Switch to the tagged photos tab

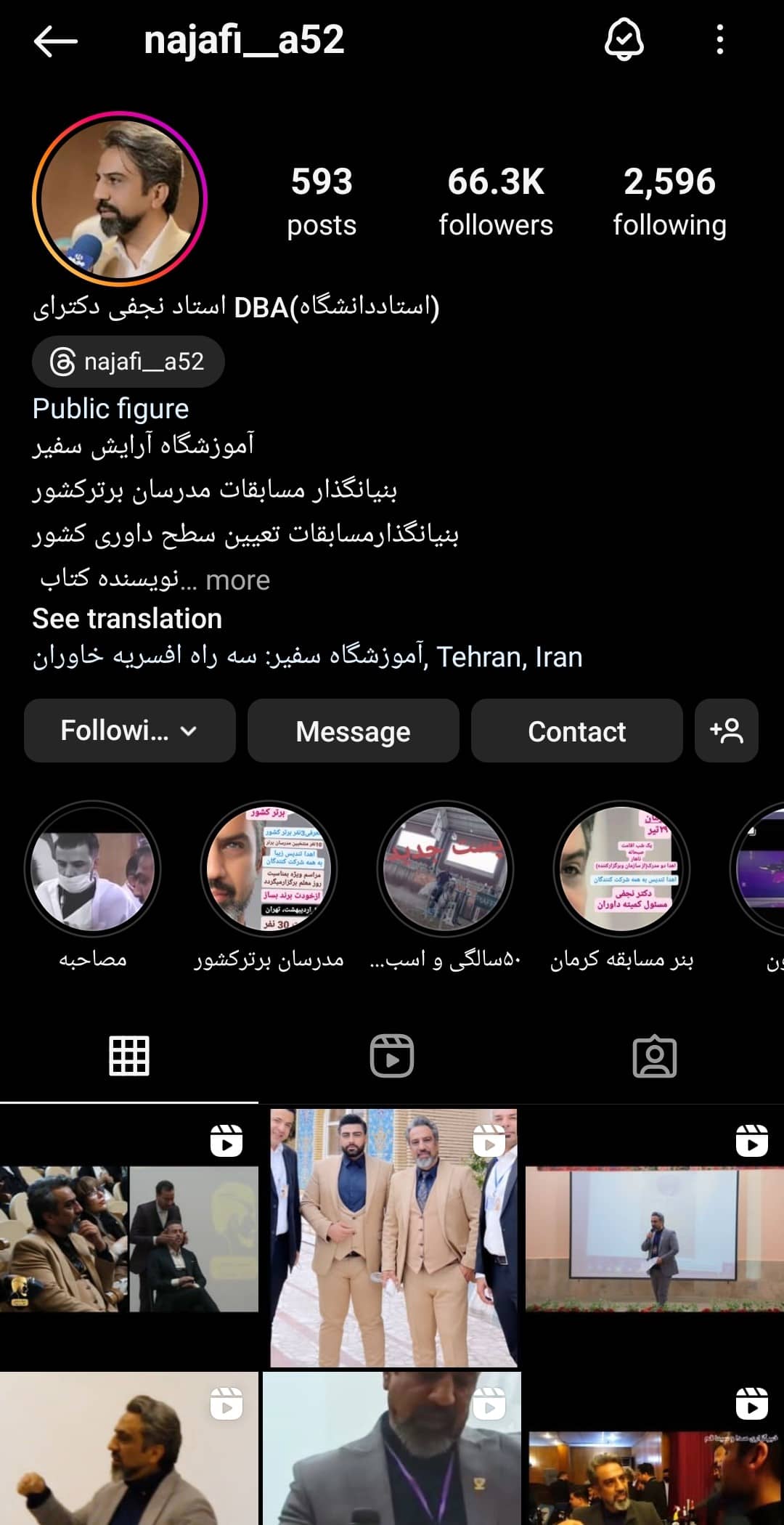click(x=654, y=1056)
